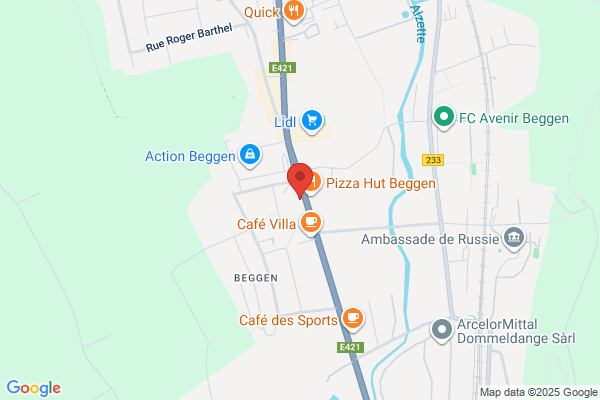Select the Lidl shopping marker
Screen dimensions: 600x400
coord(312,122)
